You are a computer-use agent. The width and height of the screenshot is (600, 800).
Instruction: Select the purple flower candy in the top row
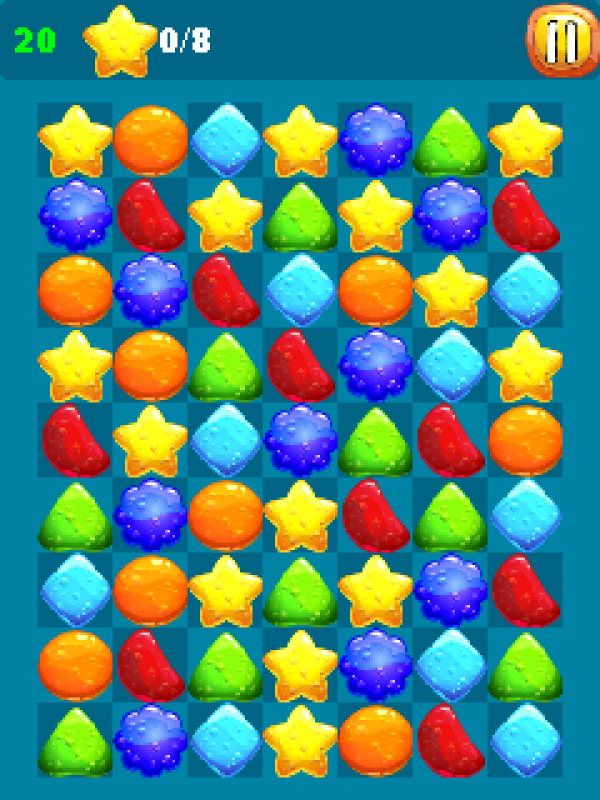tap(375, 139)
